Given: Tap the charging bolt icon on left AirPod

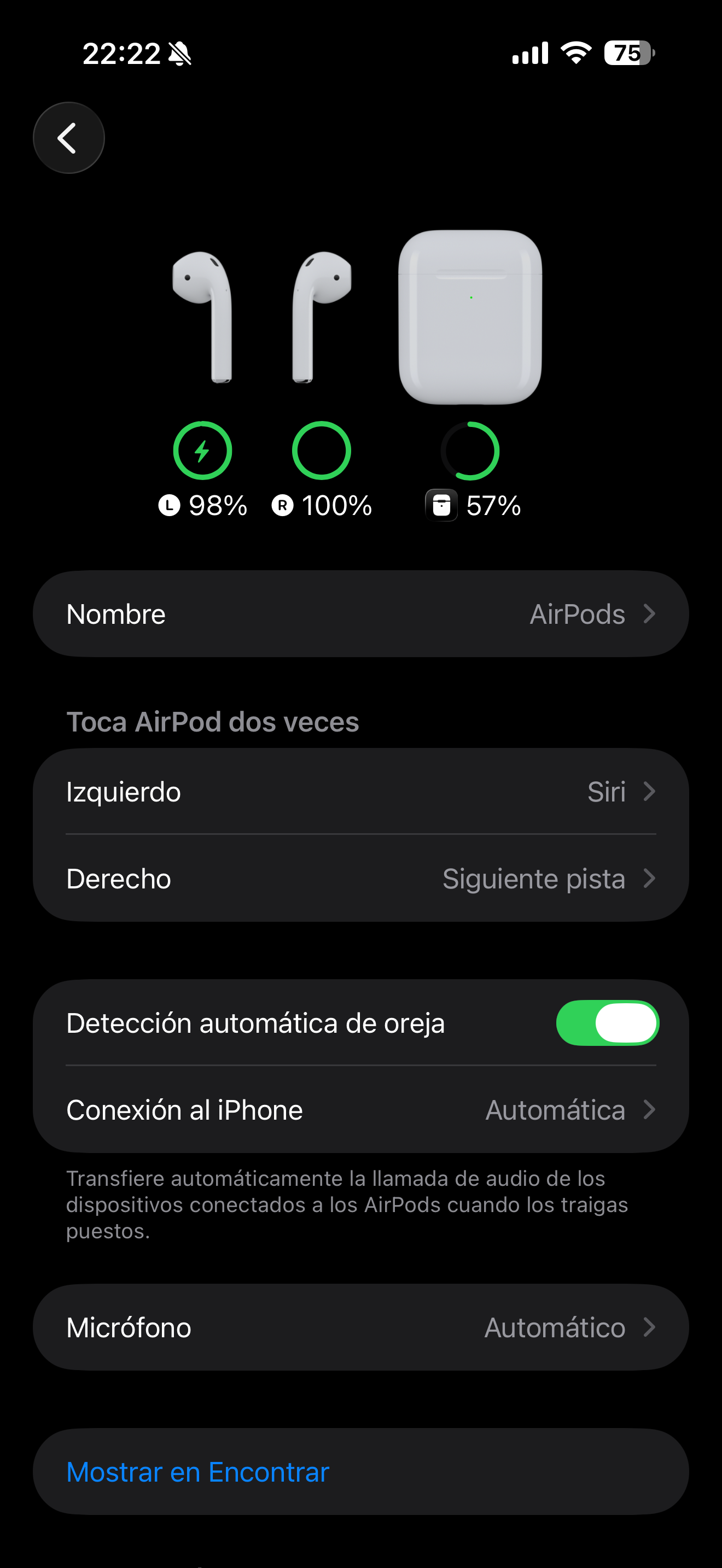Looking at the screenshot, I should 203,450.
